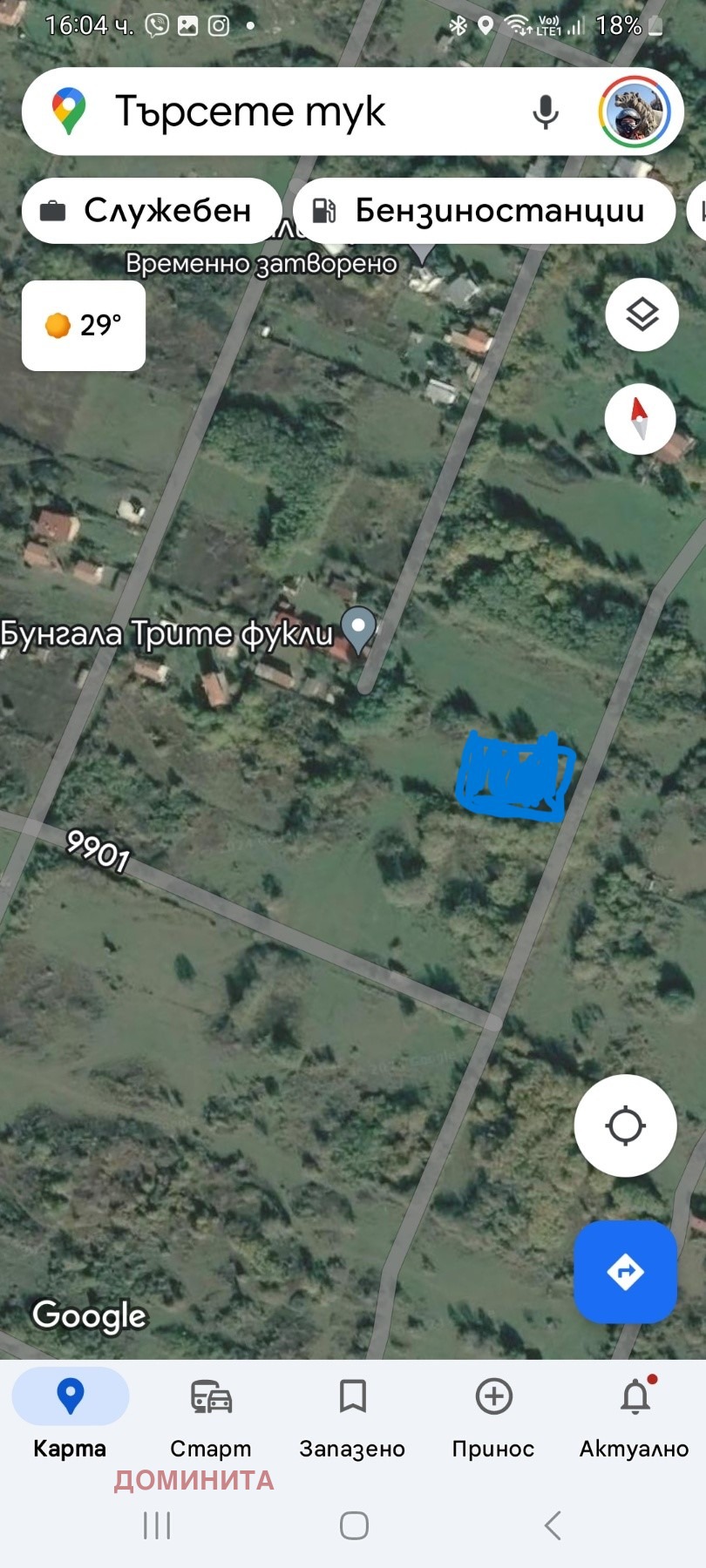Image resolution: width=706 pixels, height=1568 pixels.
Task: Go back using the system back button
Action: point(552,1525)
